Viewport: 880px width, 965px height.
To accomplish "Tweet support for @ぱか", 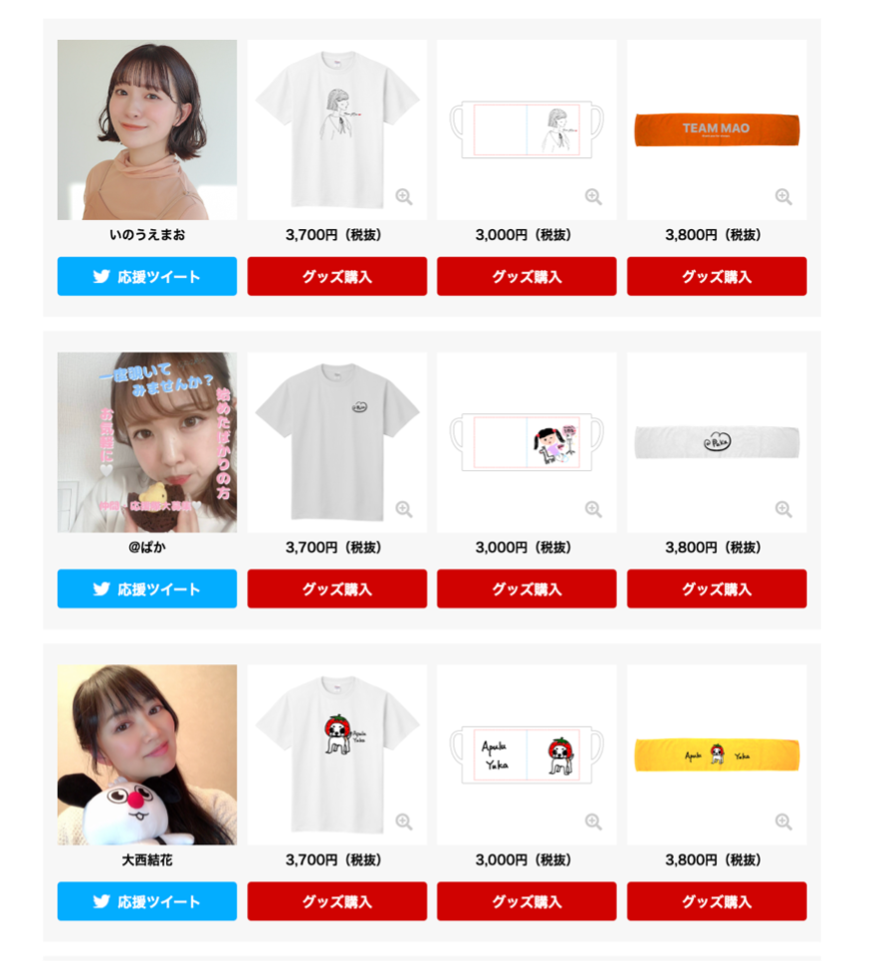I will point(147,589).
